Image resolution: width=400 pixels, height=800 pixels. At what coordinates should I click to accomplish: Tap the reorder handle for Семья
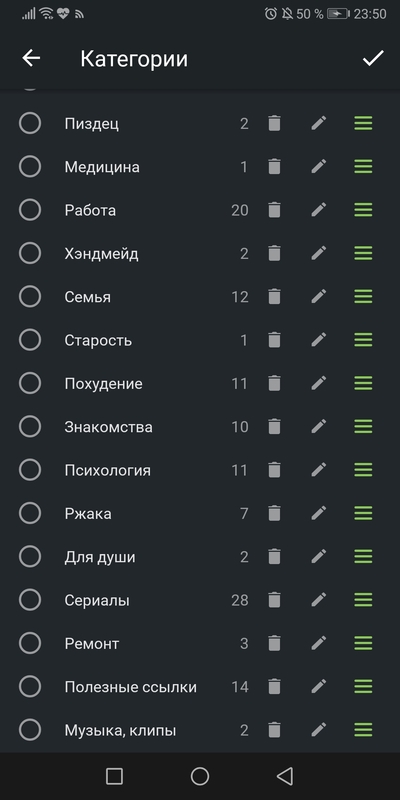pyautogui.click(x=363, y=296)
